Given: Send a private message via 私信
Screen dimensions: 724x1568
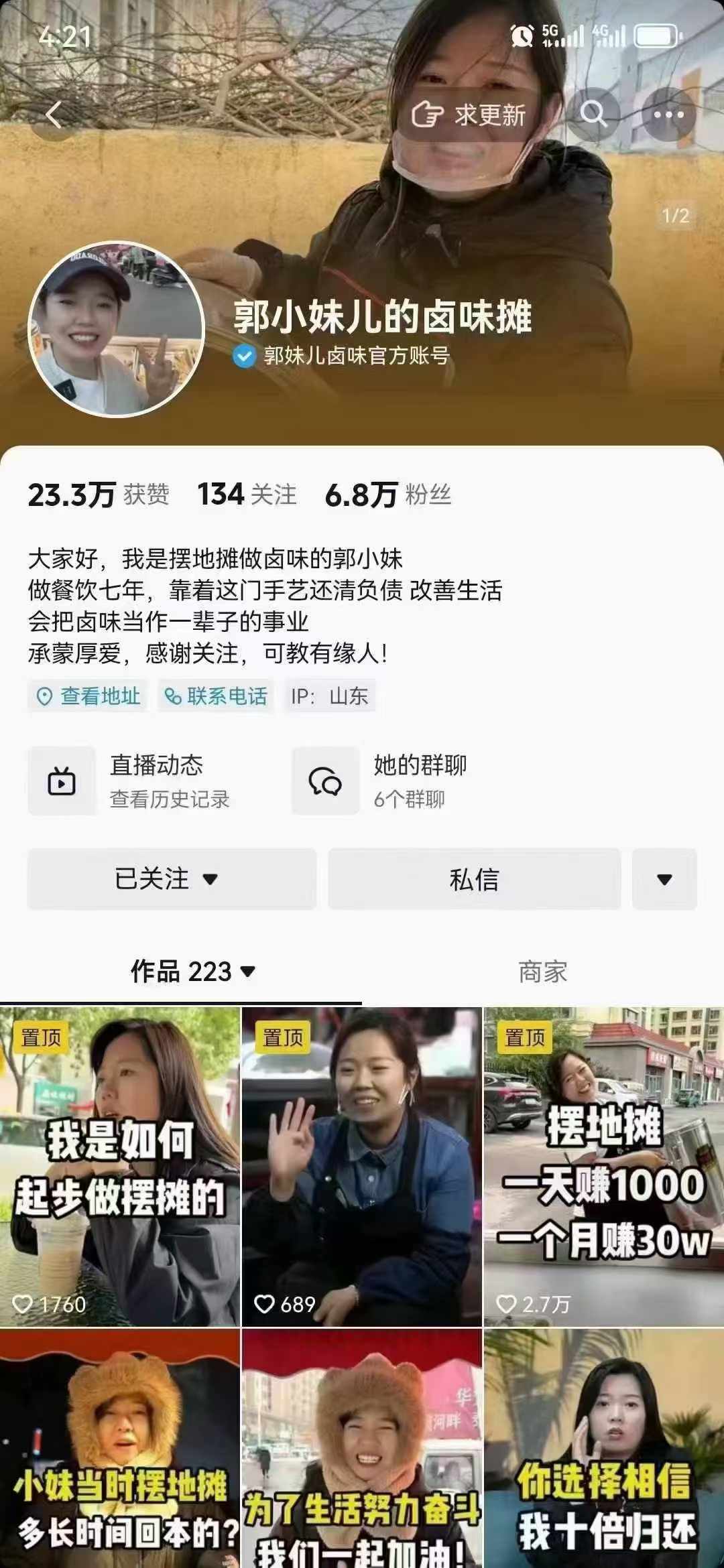Looking at the screenshot, I should click(x=474, y=878).
